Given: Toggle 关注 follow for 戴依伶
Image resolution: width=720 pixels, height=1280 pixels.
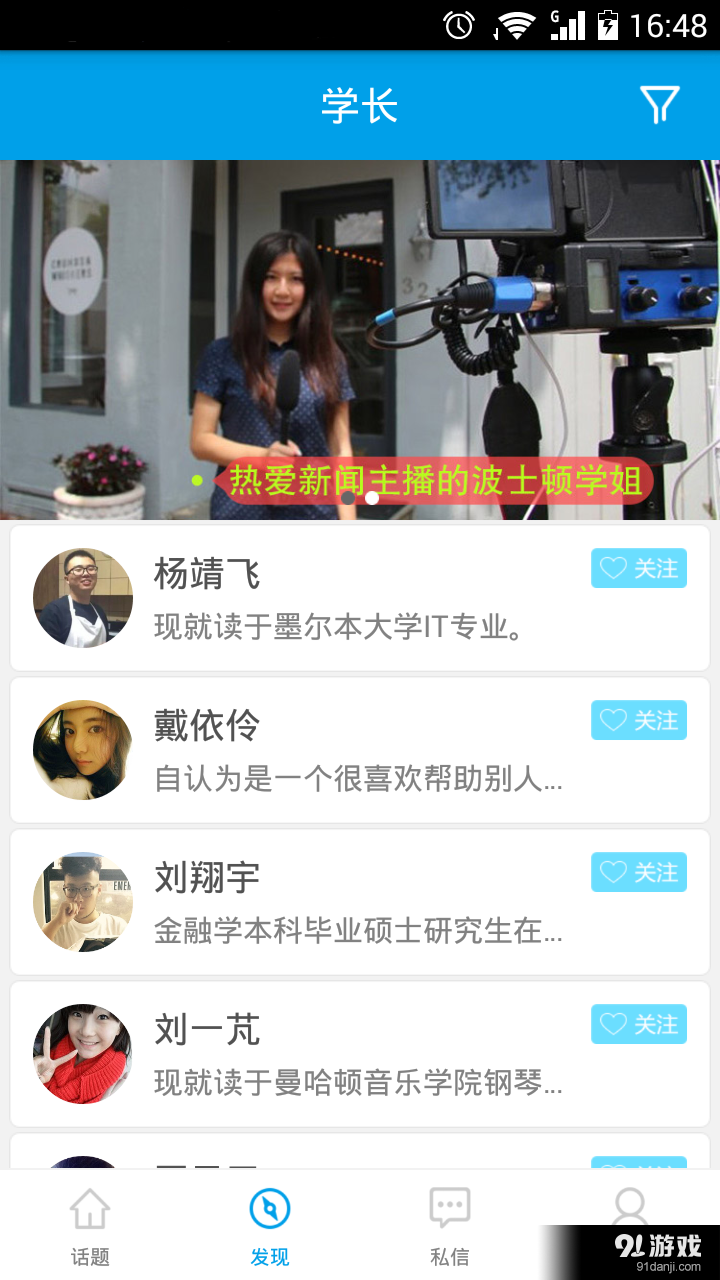Looking at the screenshot, I should pyautogui.click(x=639, y=720).
